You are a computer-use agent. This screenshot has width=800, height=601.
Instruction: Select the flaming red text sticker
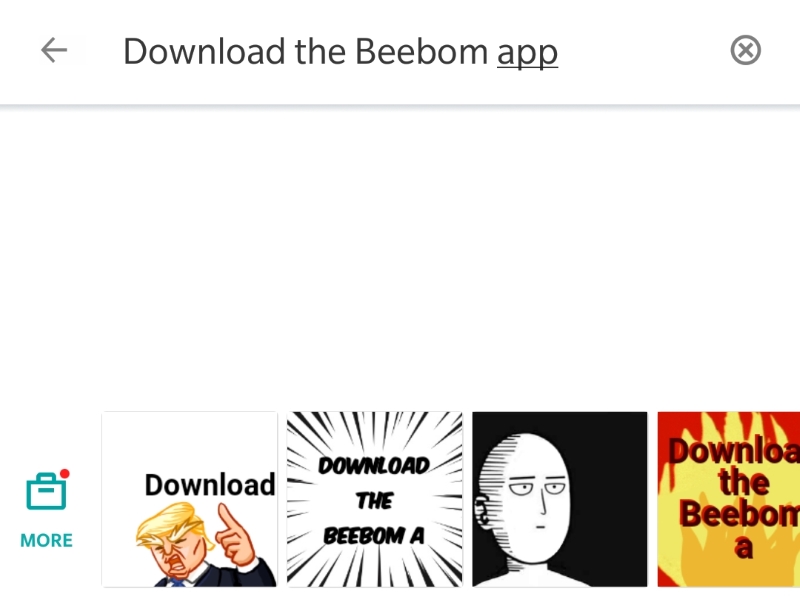click(728, 499)
